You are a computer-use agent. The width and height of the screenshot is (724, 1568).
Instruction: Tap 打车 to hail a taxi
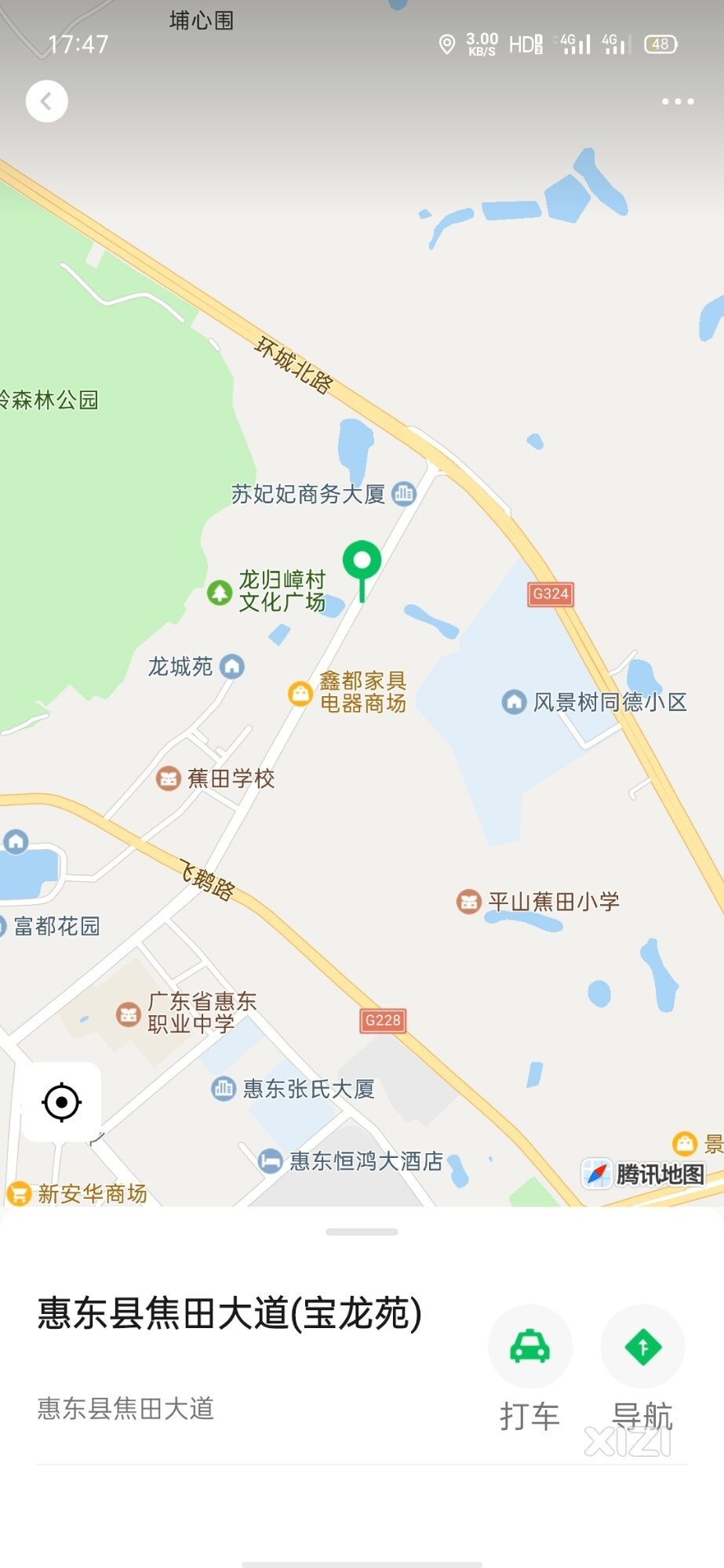tap(529, 1347)
